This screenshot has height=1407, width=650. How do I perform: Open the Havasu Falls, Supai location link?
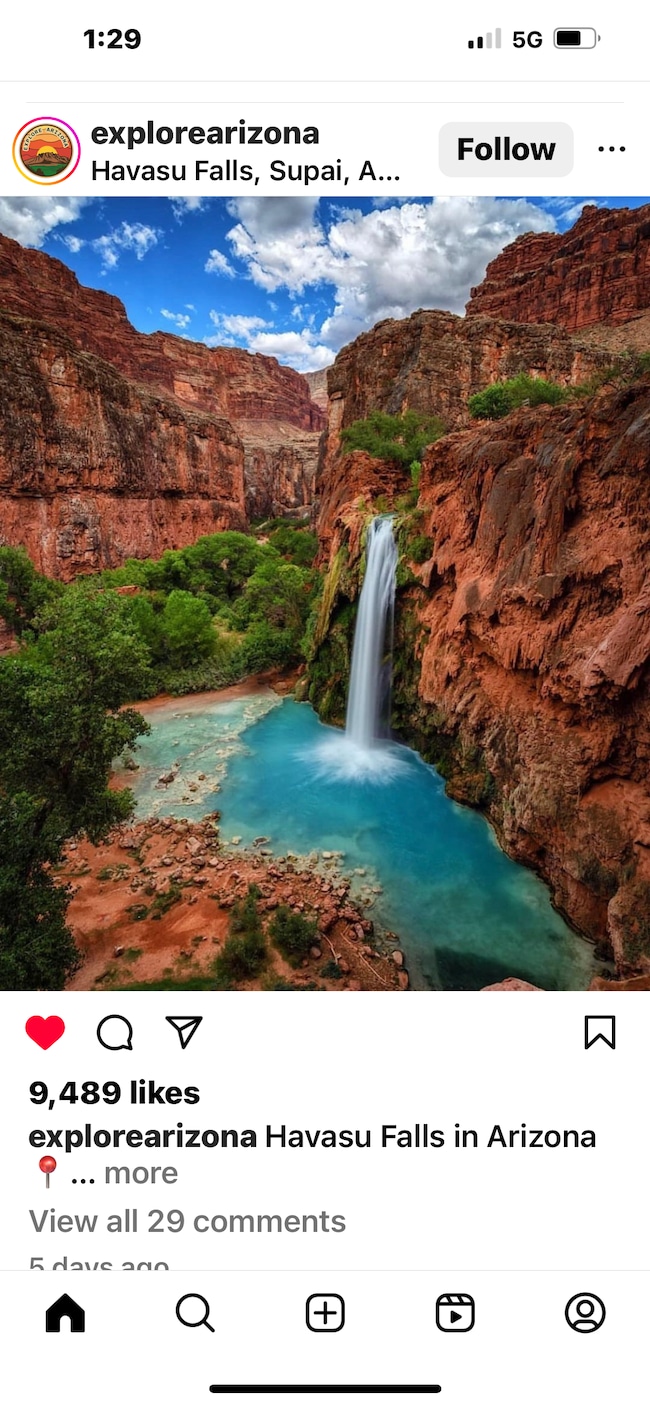tap(245, 171)
